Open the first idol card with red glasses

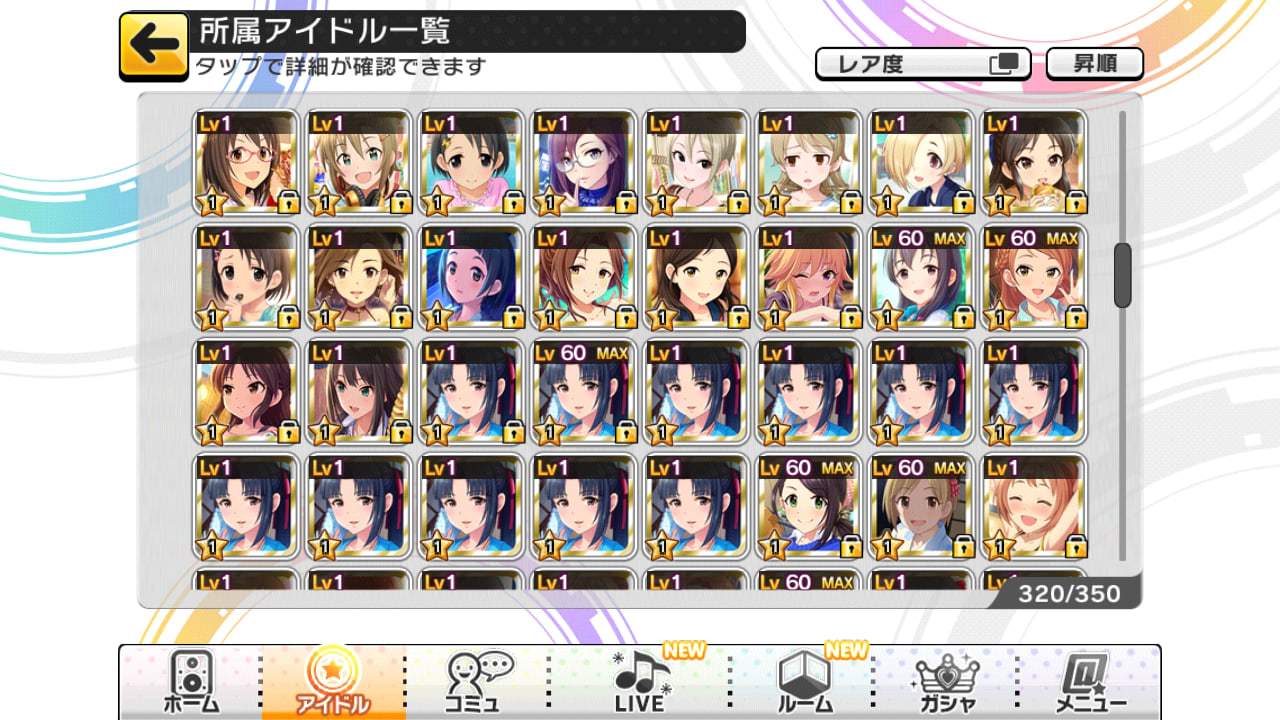(246, 162)
